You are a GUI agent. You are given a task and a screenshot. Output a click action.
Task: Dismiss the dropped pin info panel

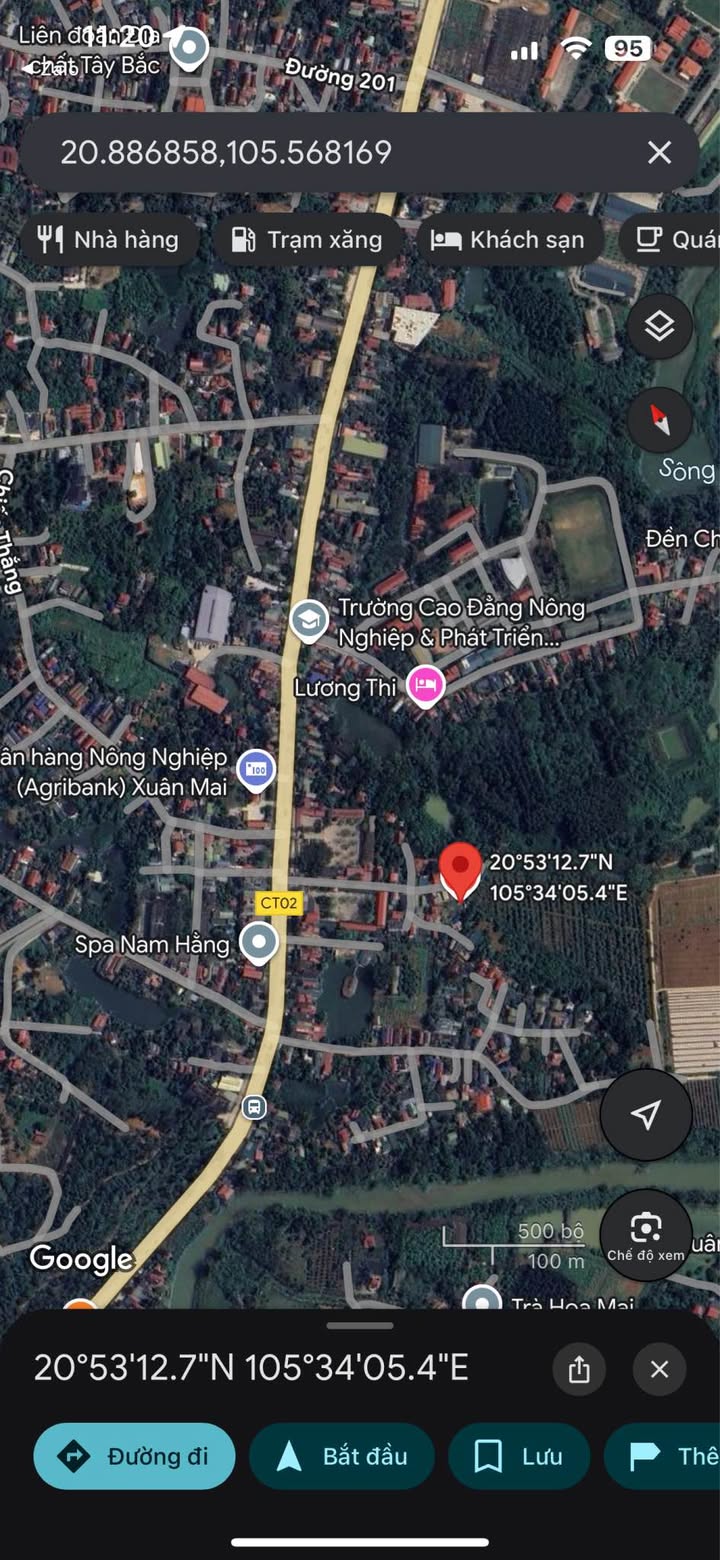pos(659,1369)
